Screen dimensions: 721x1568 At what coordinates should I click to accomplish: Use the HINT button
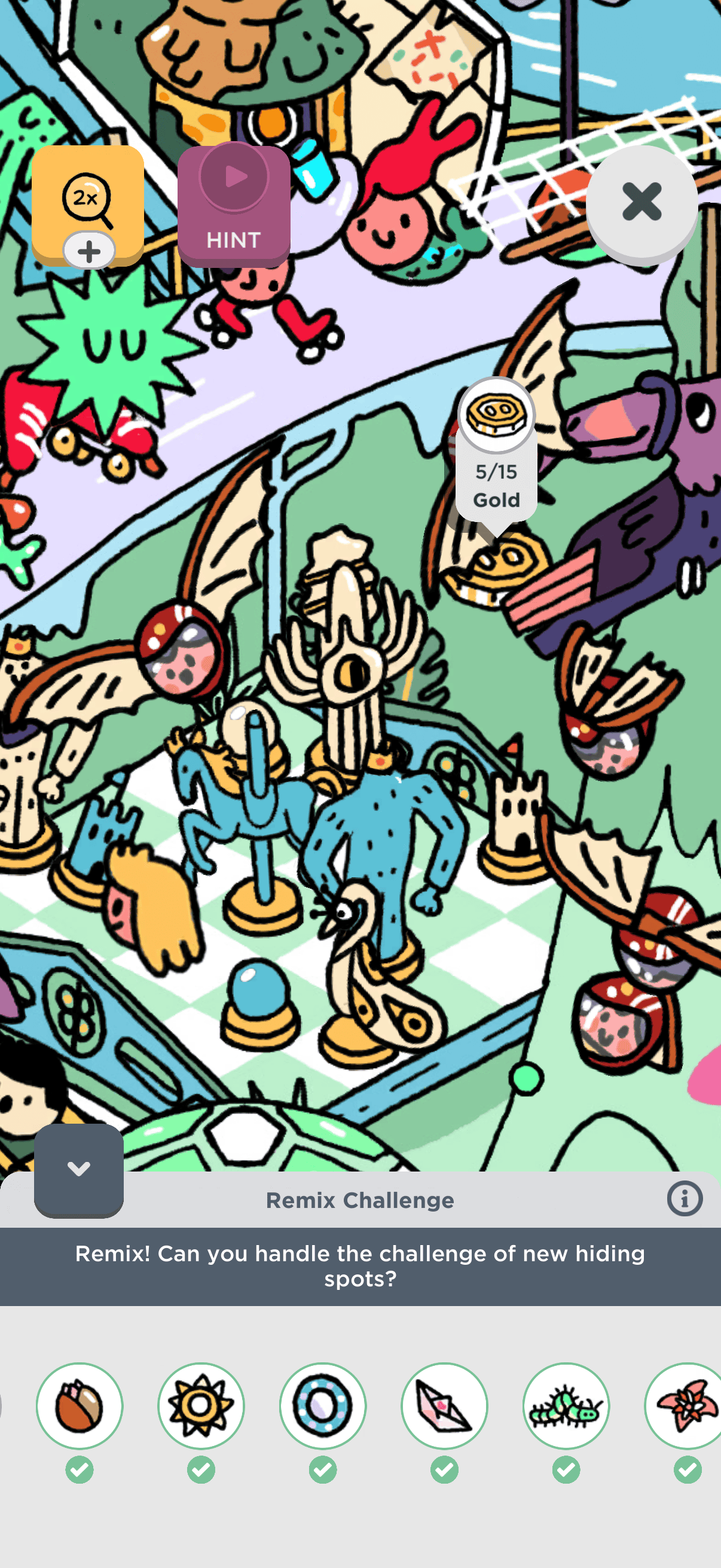234,206
